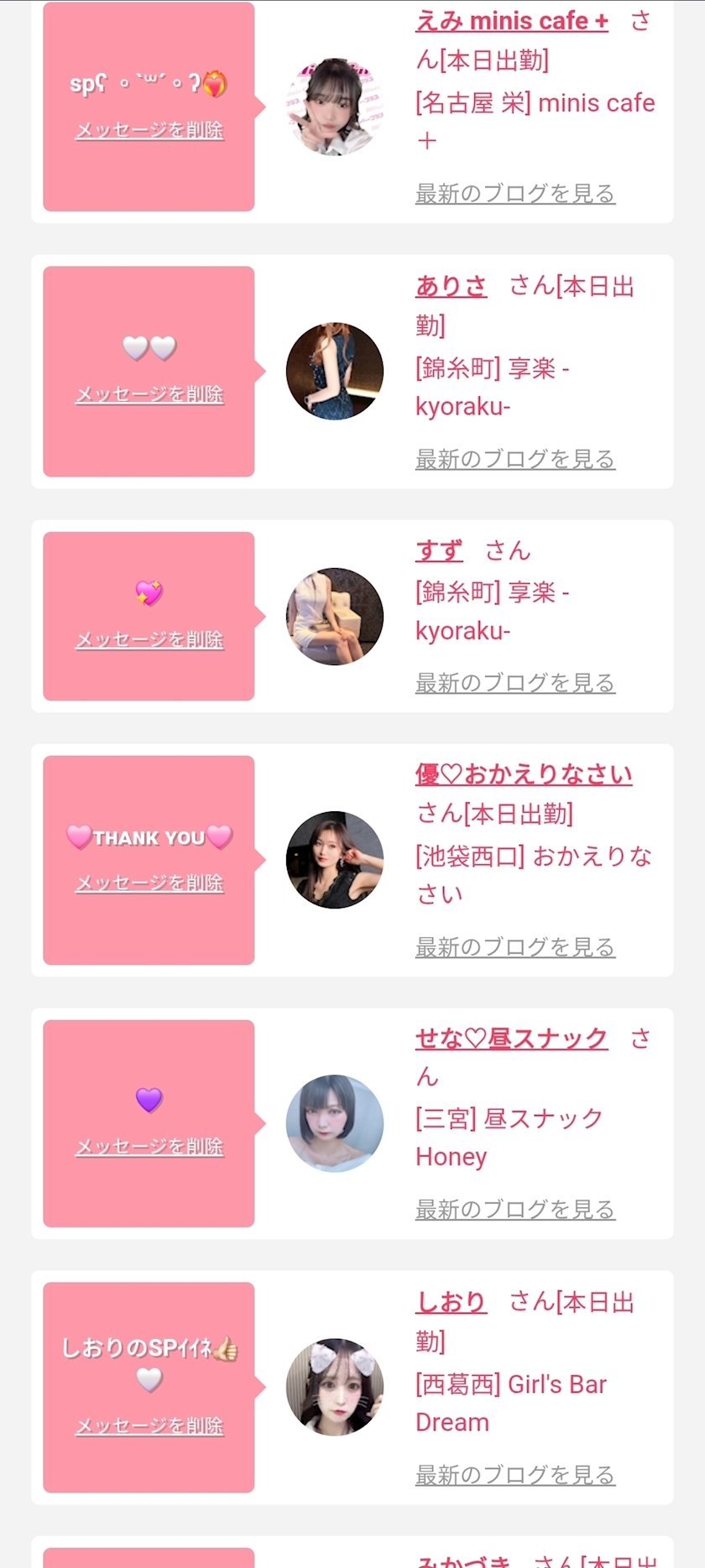705x1568 pixels.
Task: Open えみ minis cafe + profile link
Action: point(512,21)
